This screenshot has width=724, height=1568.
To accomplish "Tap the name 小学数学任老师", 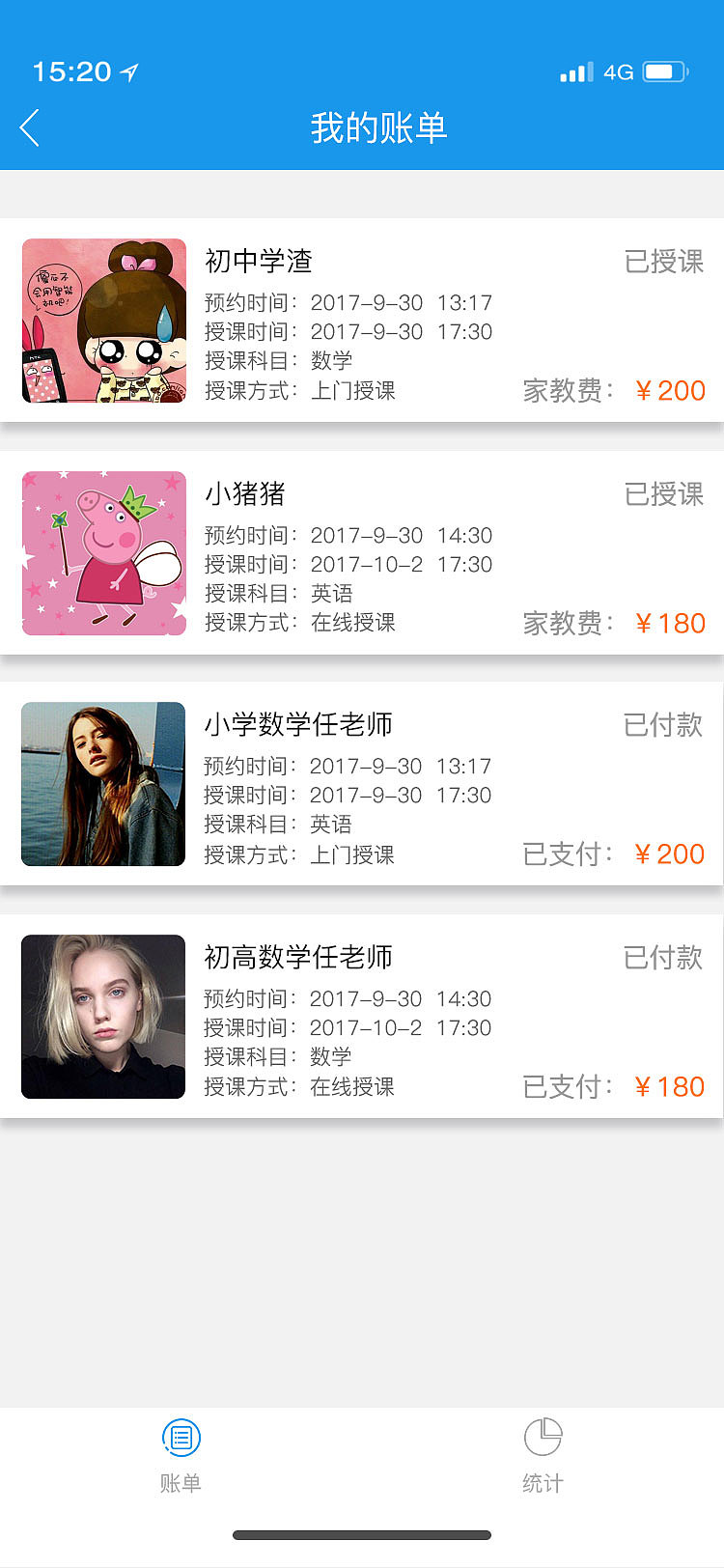I will 303,723.
